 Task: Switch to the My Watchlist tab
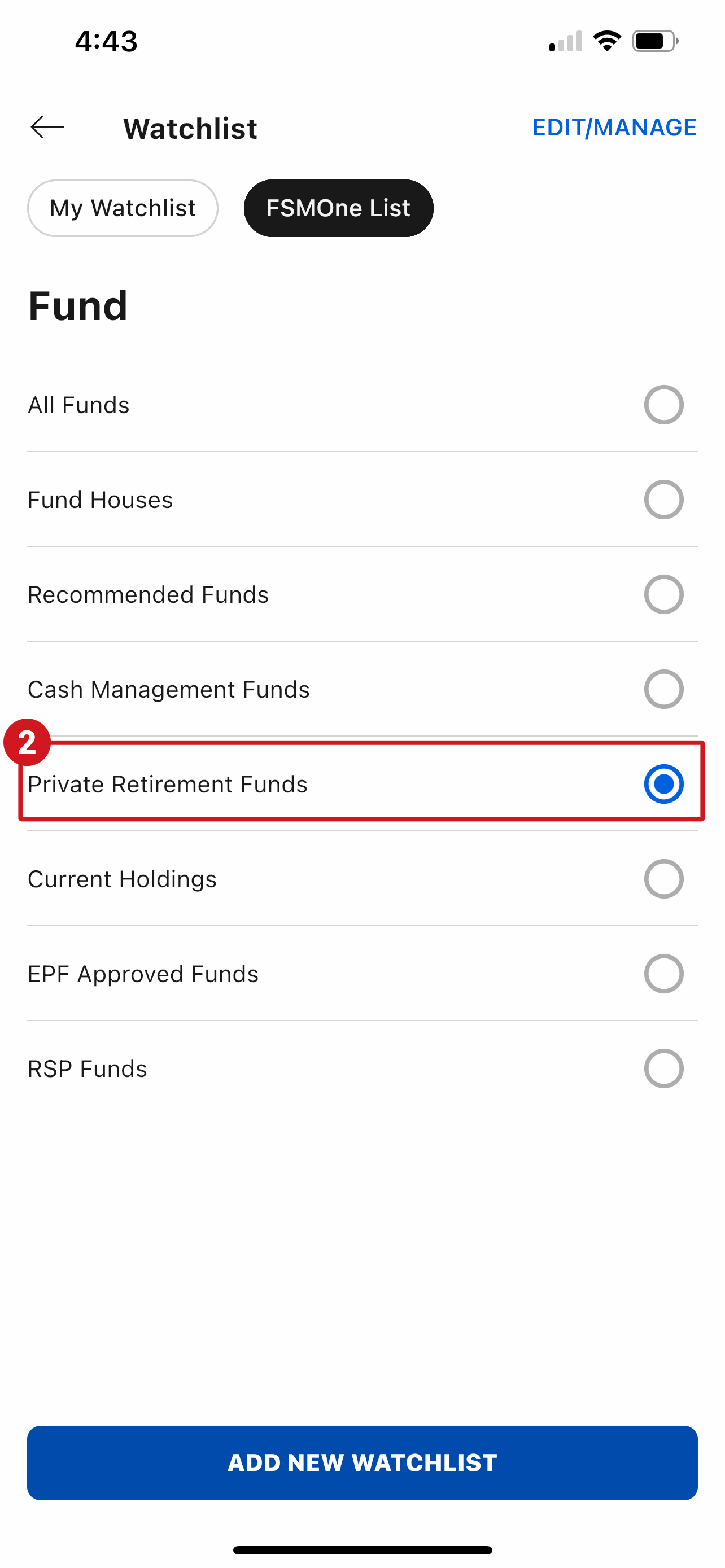point(123,208)
